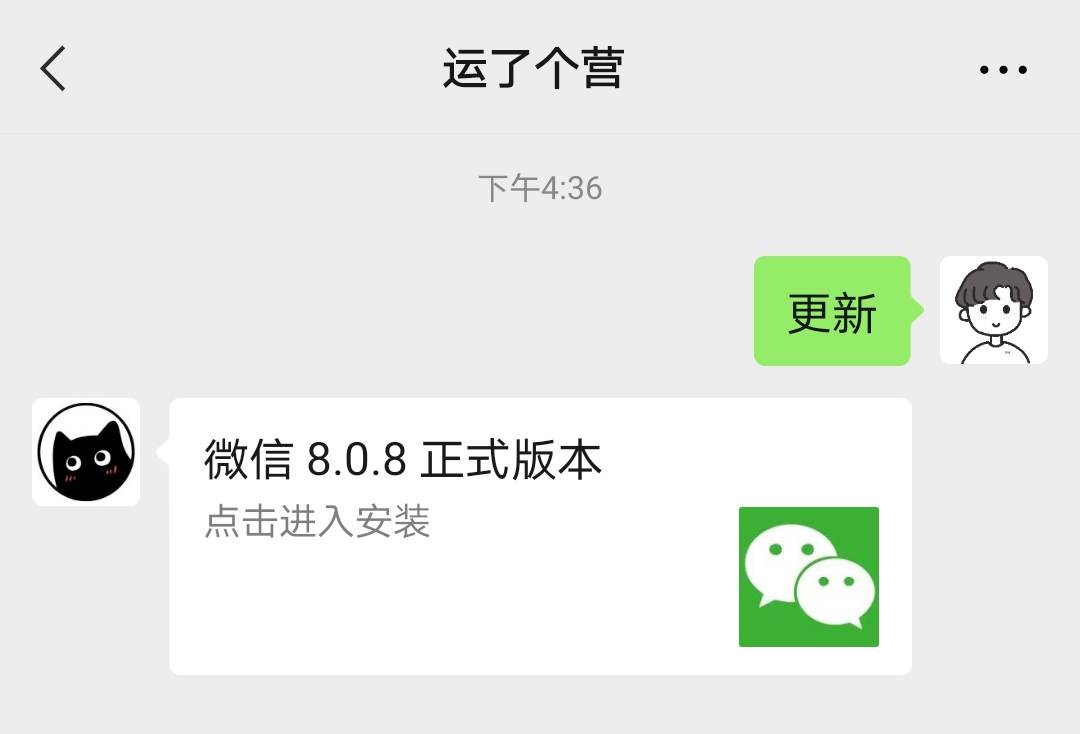Screen dimensions: 1080x734
Task: Open the black cat avatar profile
Action: 86,452
